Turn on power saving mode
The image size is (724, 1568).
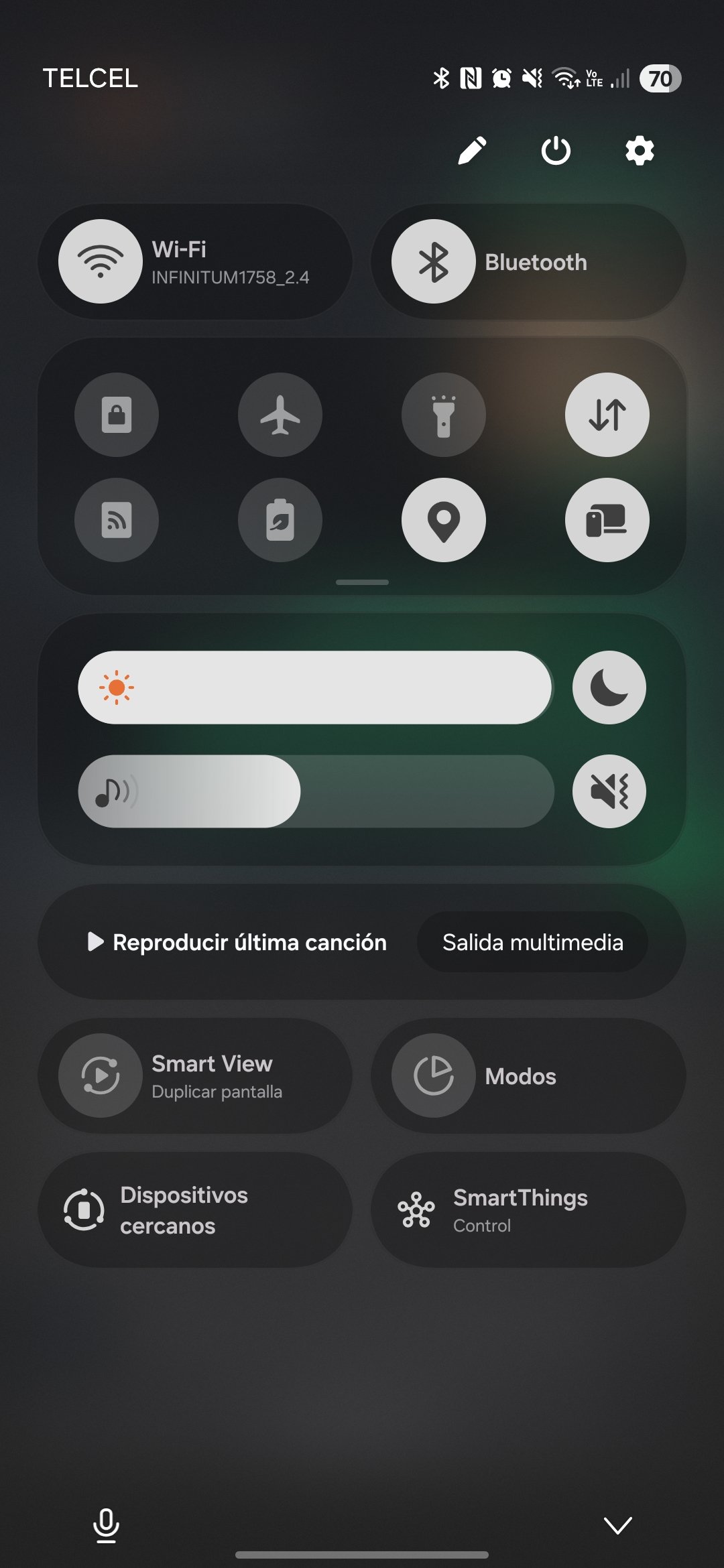coord(280,520)
